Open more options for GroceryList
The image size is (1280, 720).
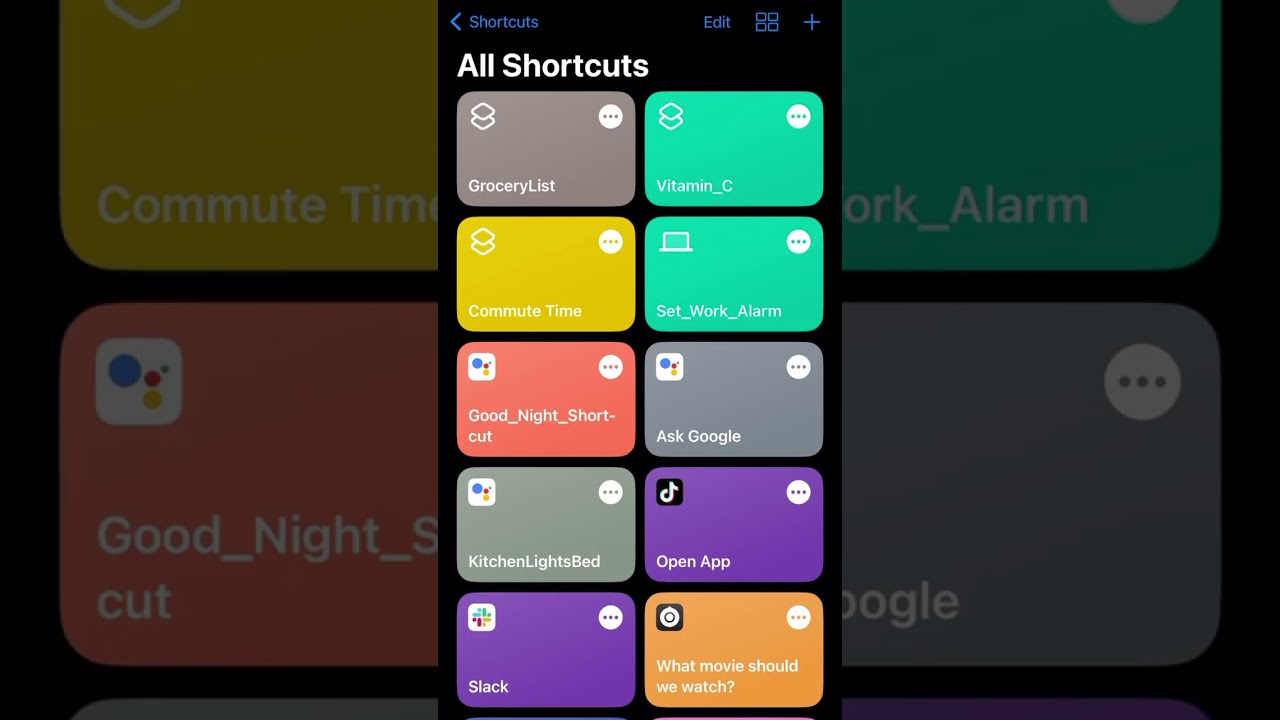coord(610,117)
